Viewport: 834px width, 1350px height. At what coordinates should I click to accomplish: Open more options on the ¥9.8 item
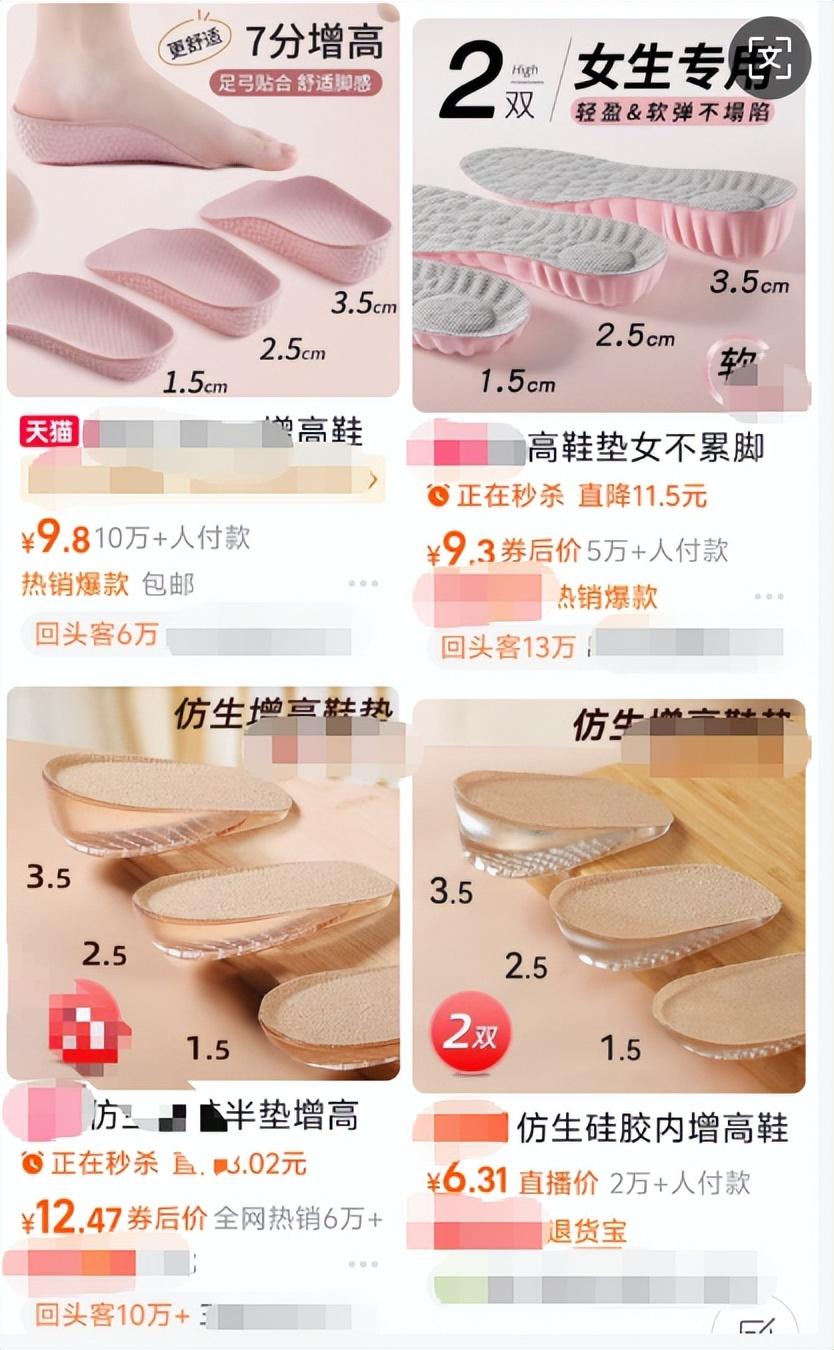(364, 584)
